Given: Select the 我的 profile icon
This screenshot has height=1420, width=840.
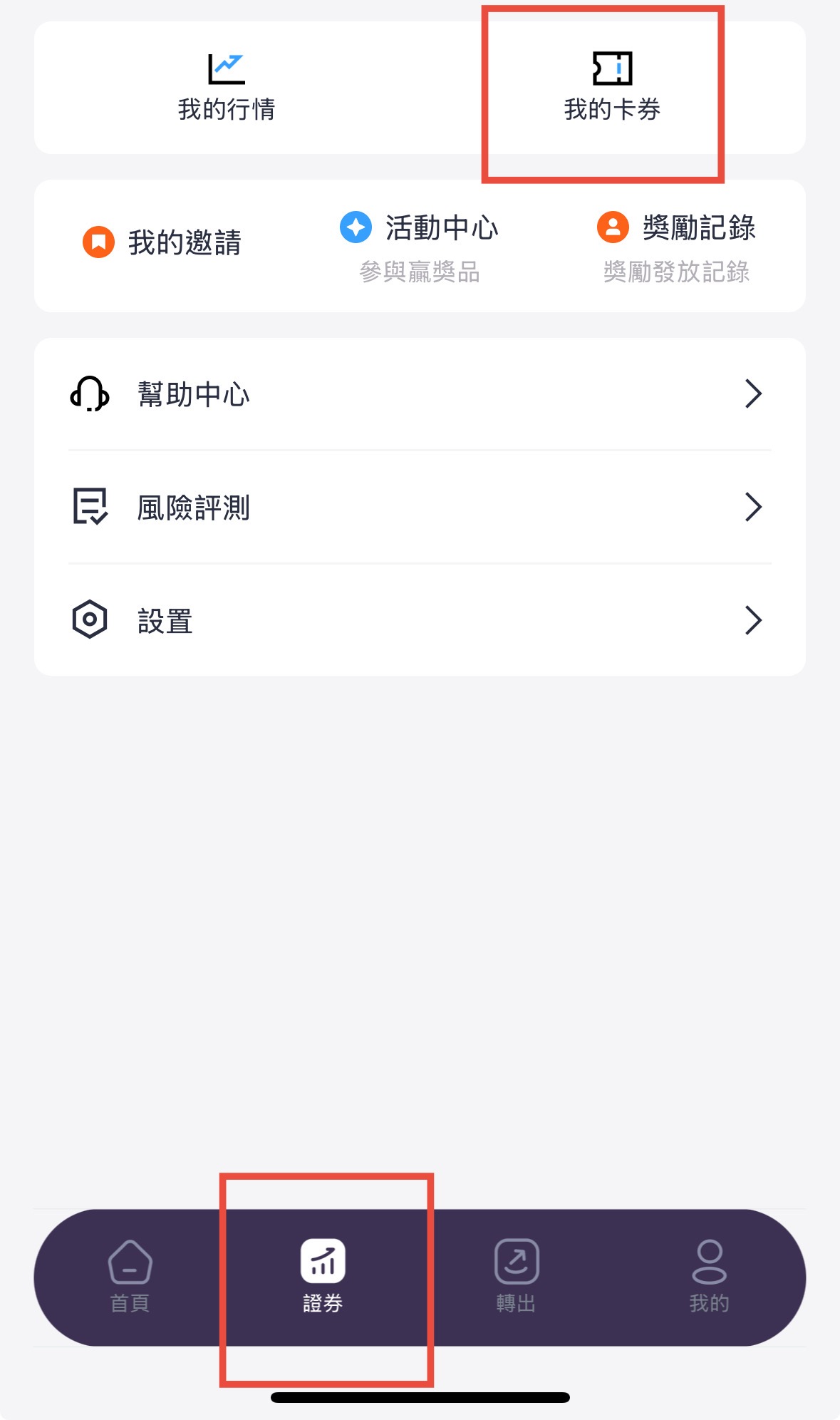Looking at the screenshot, I should 708,1263.
